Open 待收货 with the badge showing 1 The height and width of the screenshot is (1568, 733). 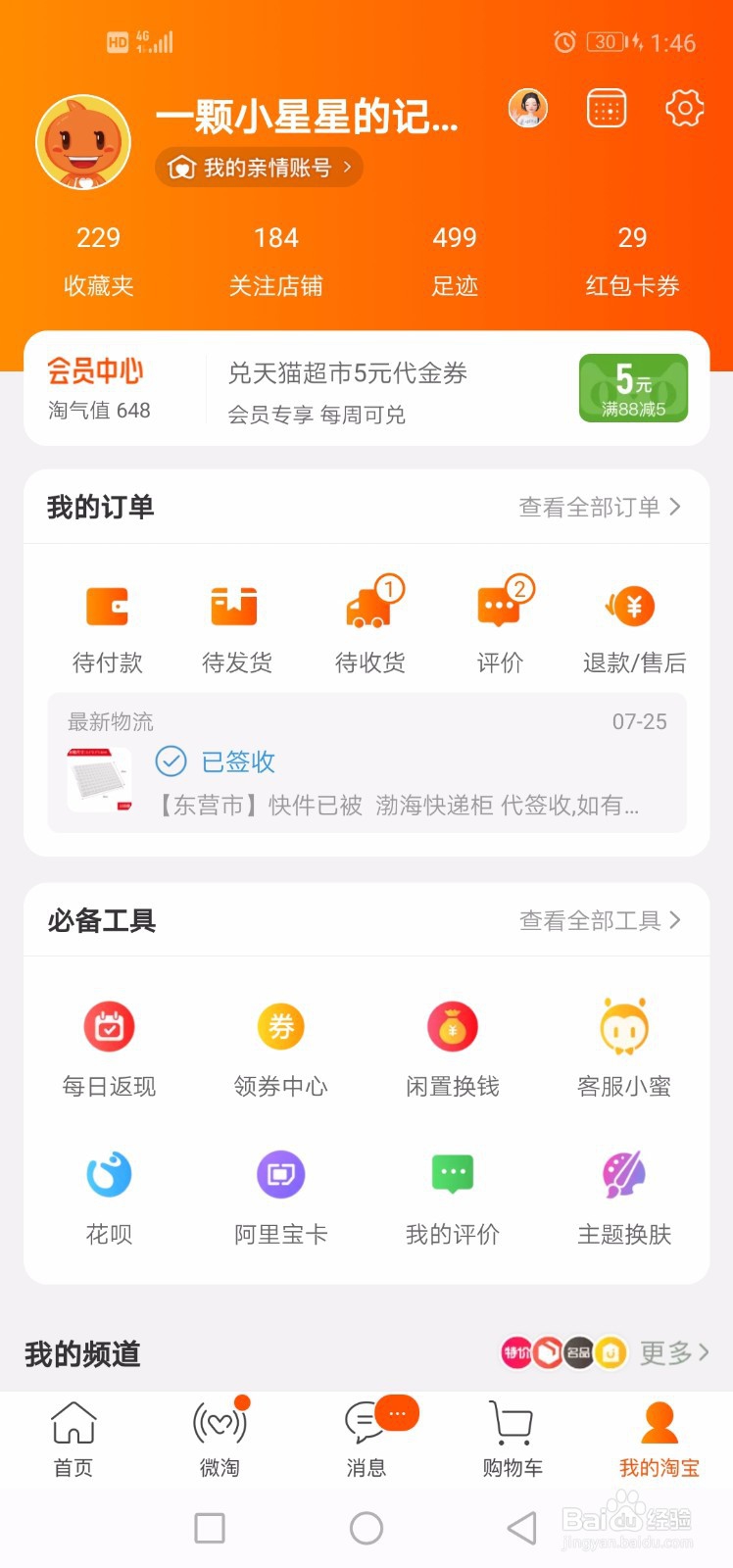click(x=367, y=608)
